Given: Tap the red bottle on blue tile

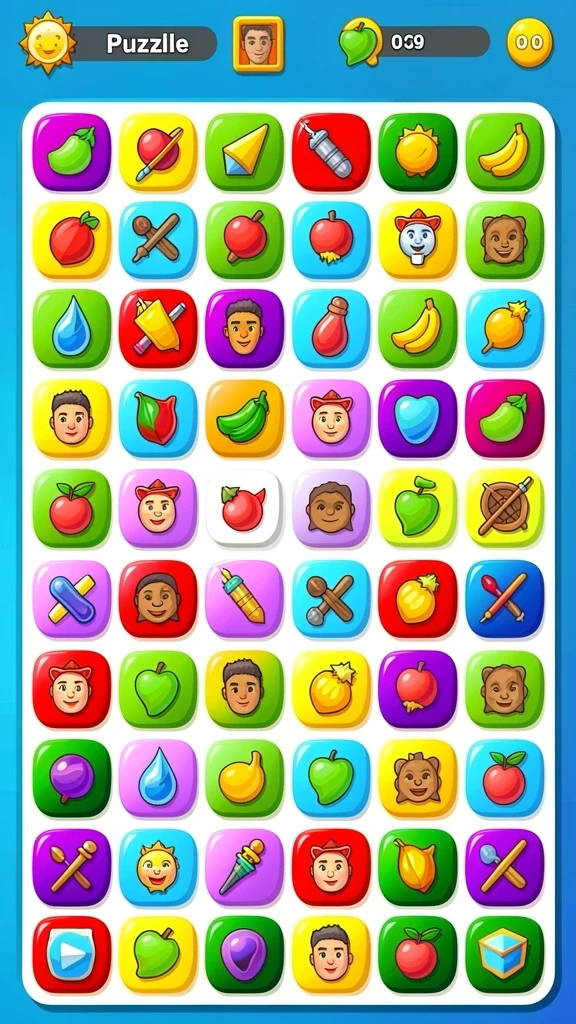Looking at the screenshot, I should point(331,328).
